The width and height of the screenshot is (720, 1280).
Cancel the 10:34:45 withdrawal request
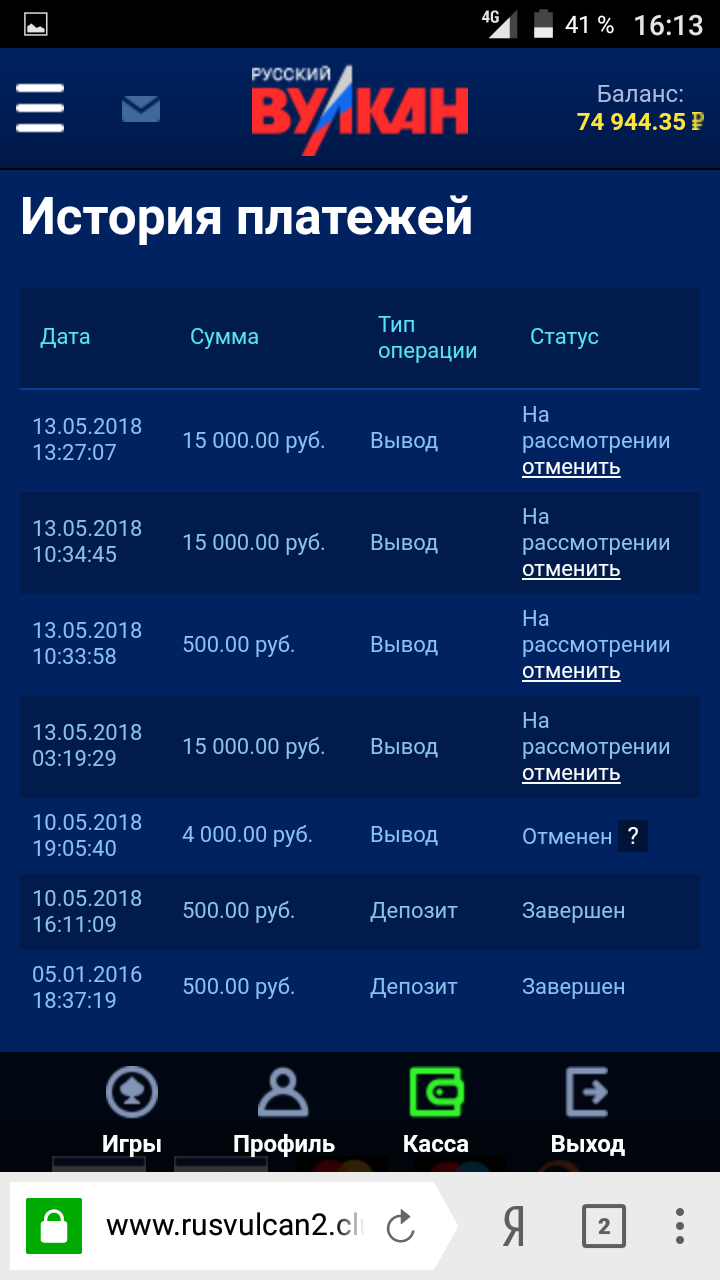[571, 569]
